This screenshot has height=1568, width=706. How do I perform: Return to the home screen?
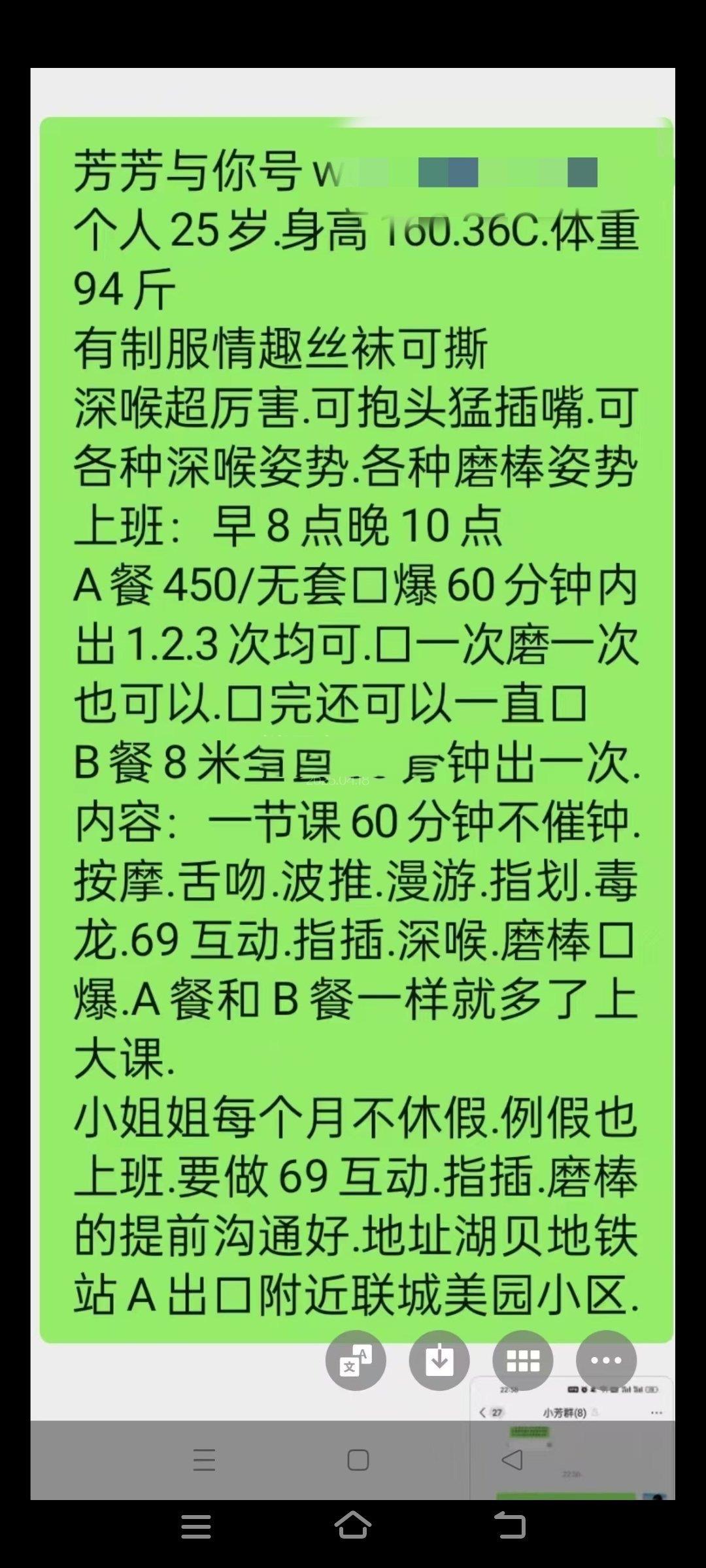353,1526
